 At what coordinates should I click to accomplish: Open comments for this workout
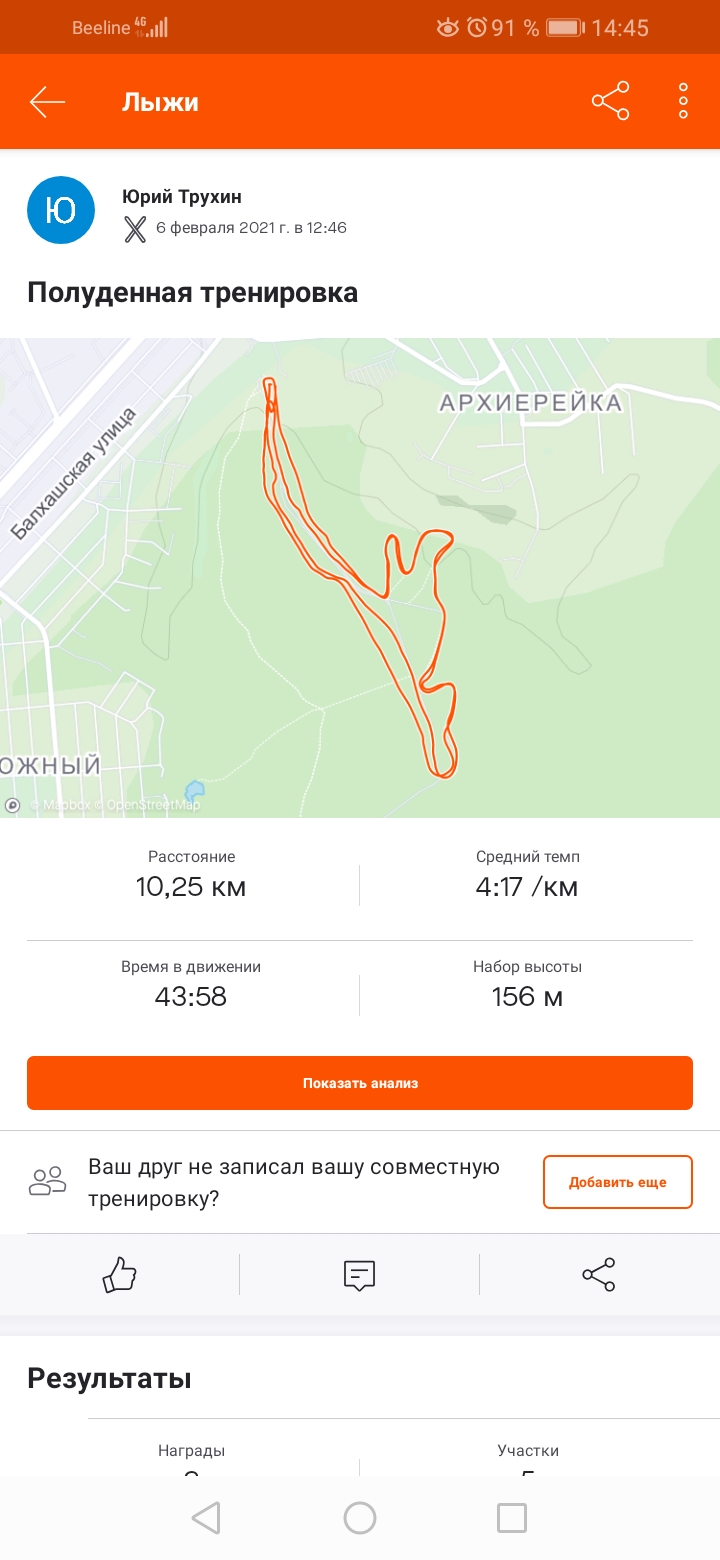point(359,1275)
